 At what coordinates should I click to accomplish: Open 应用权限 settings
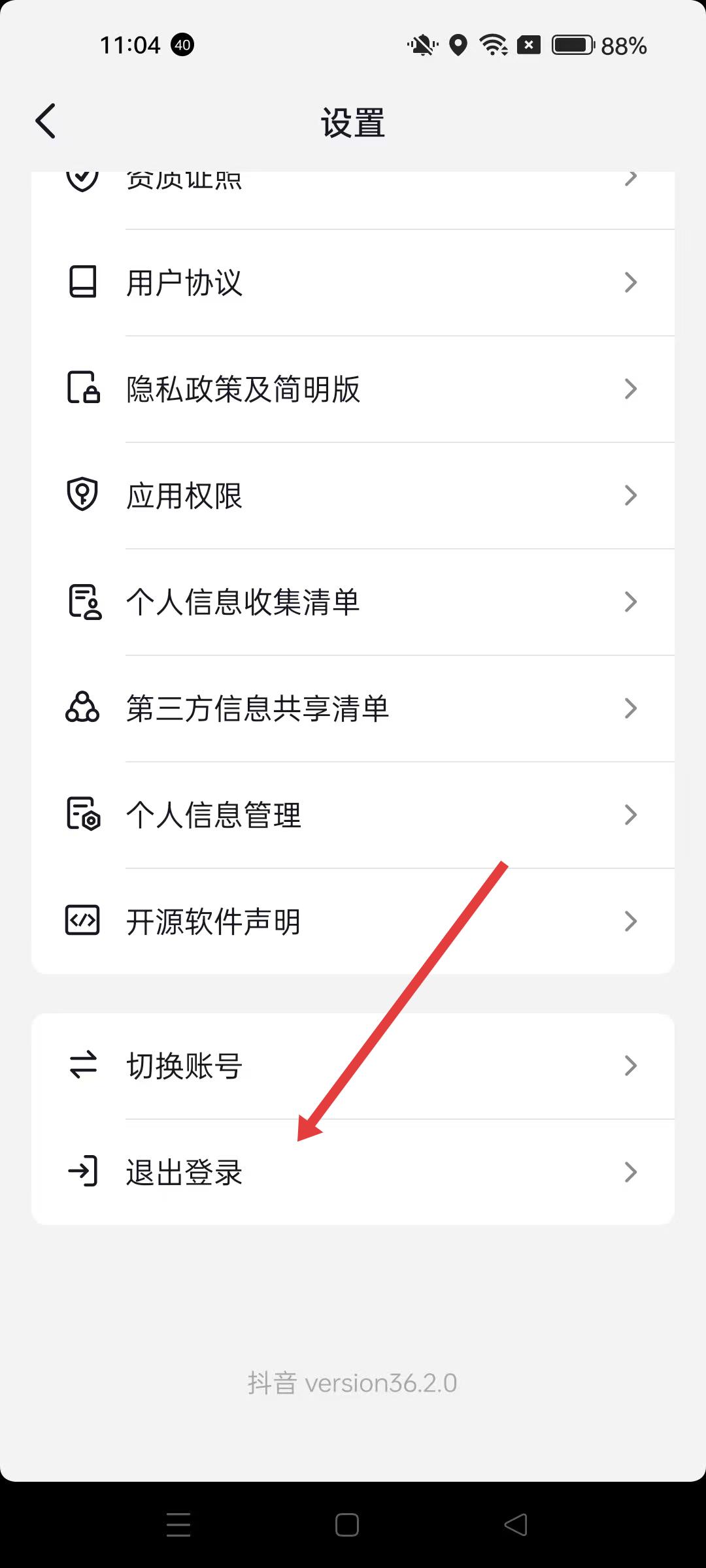pos(353,496)
